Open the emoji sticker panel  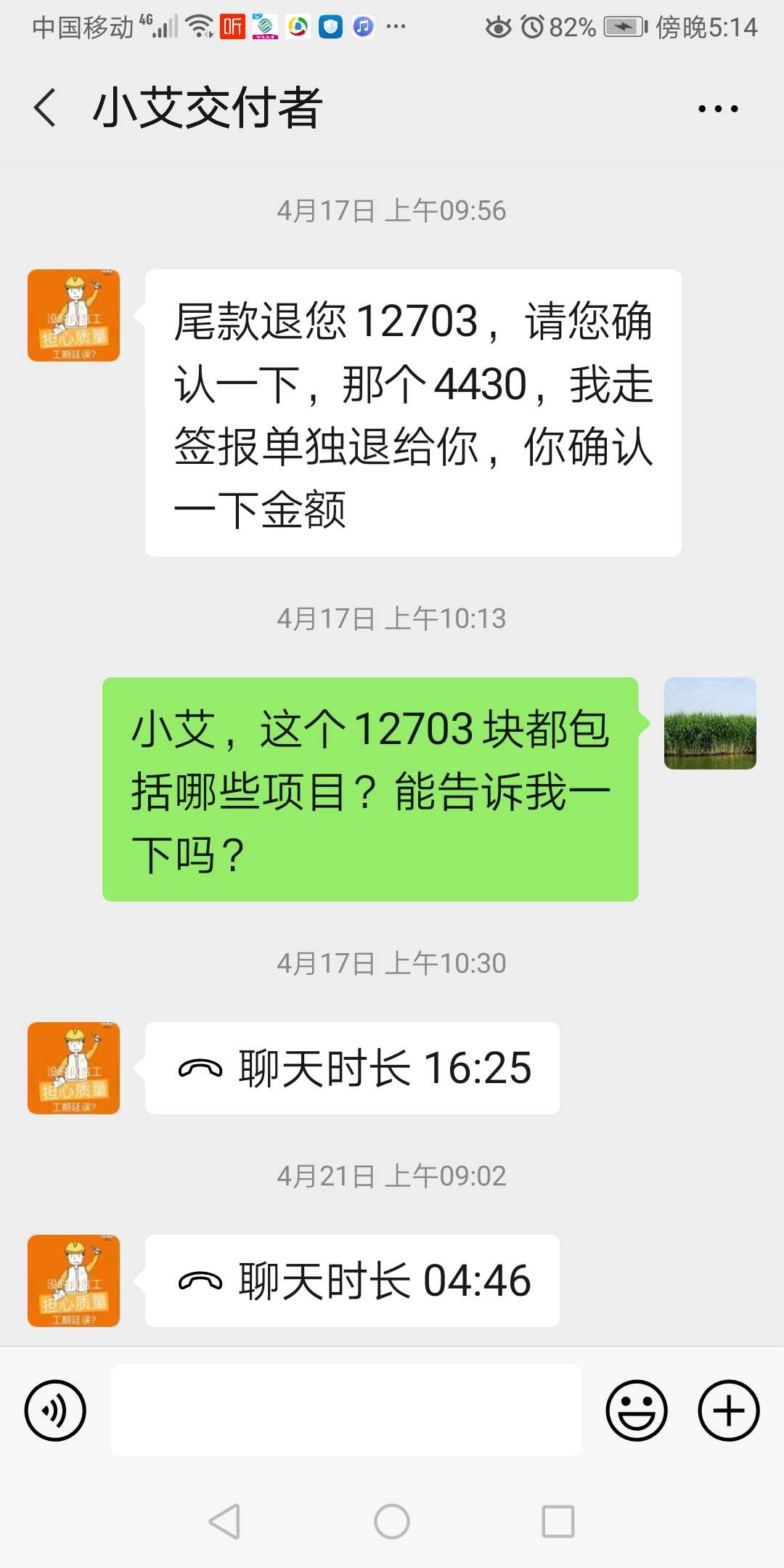click(x=636, y=1410)
